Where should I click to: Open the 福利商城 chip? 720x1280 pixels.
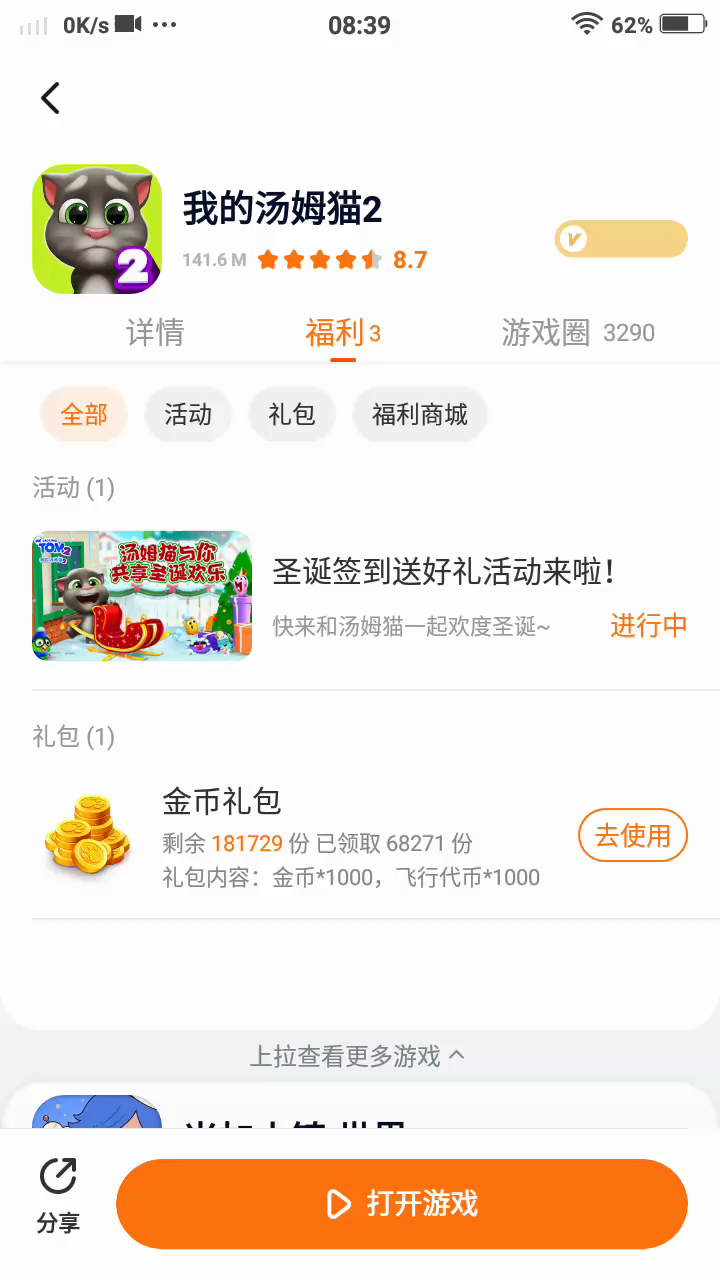(x=420, y=414)
